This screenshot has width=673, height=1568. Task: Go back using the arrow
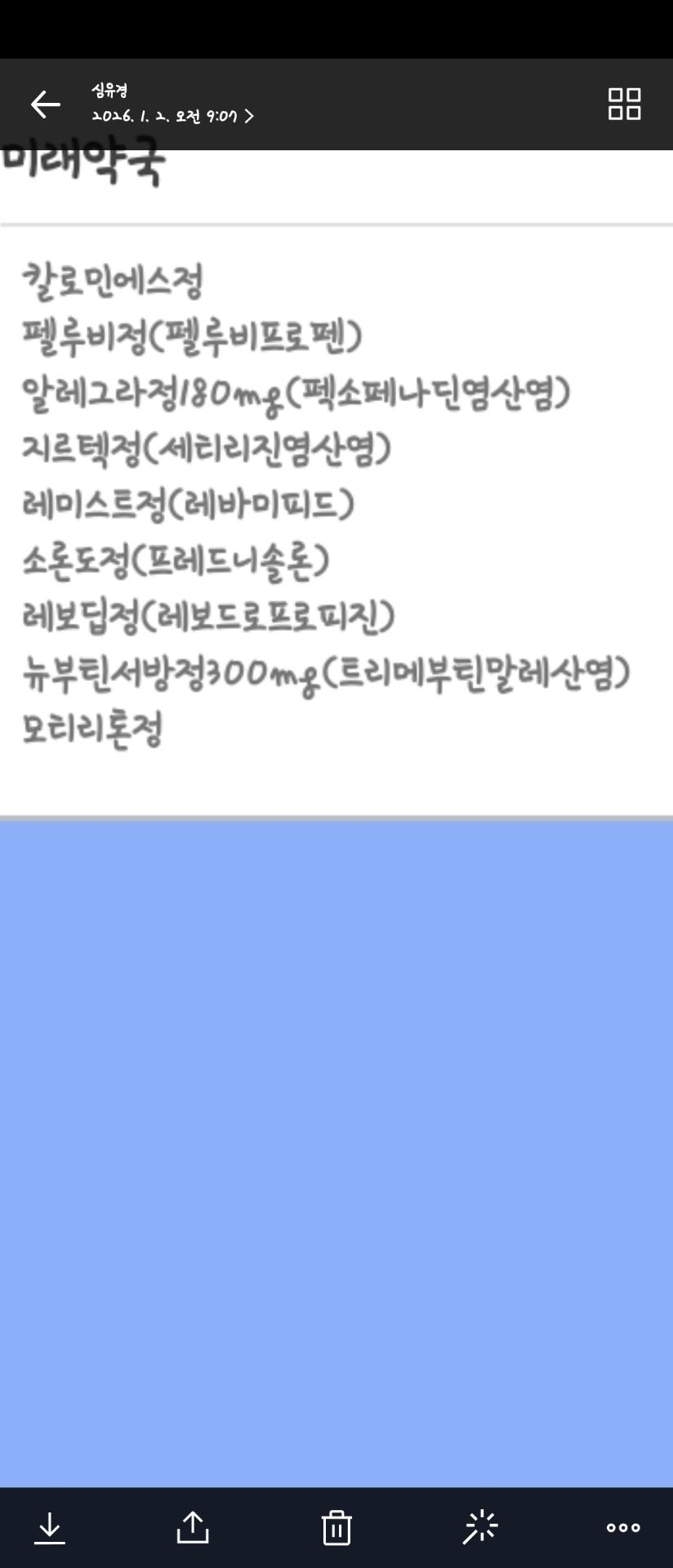click(x=46, y=105)
